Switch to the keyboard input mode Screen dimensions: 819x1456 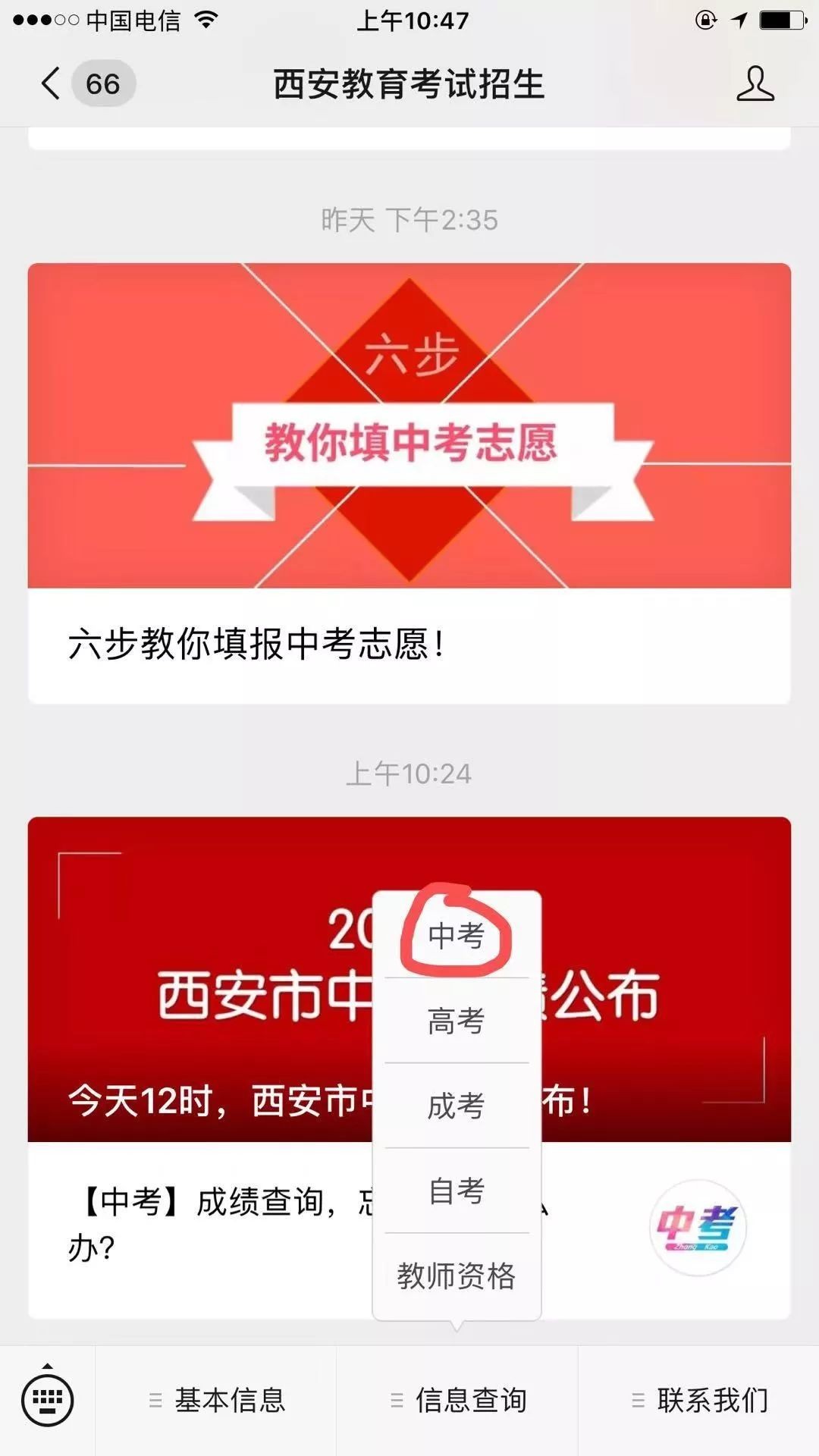tap(48, 1400)
